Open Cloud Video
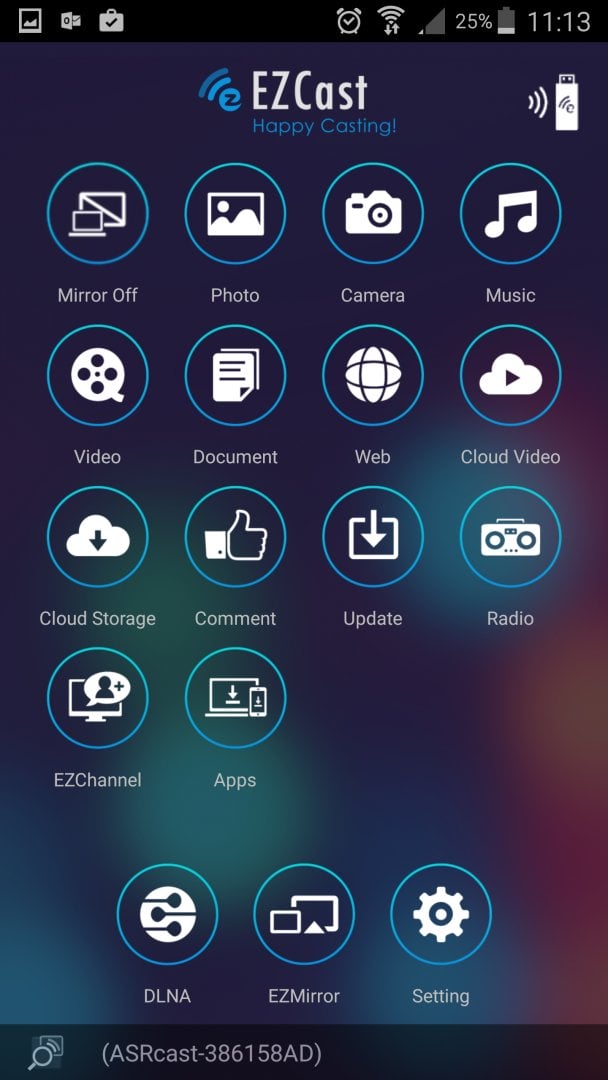This screenshot has height=1080, width=608. [x=510, y=375]
